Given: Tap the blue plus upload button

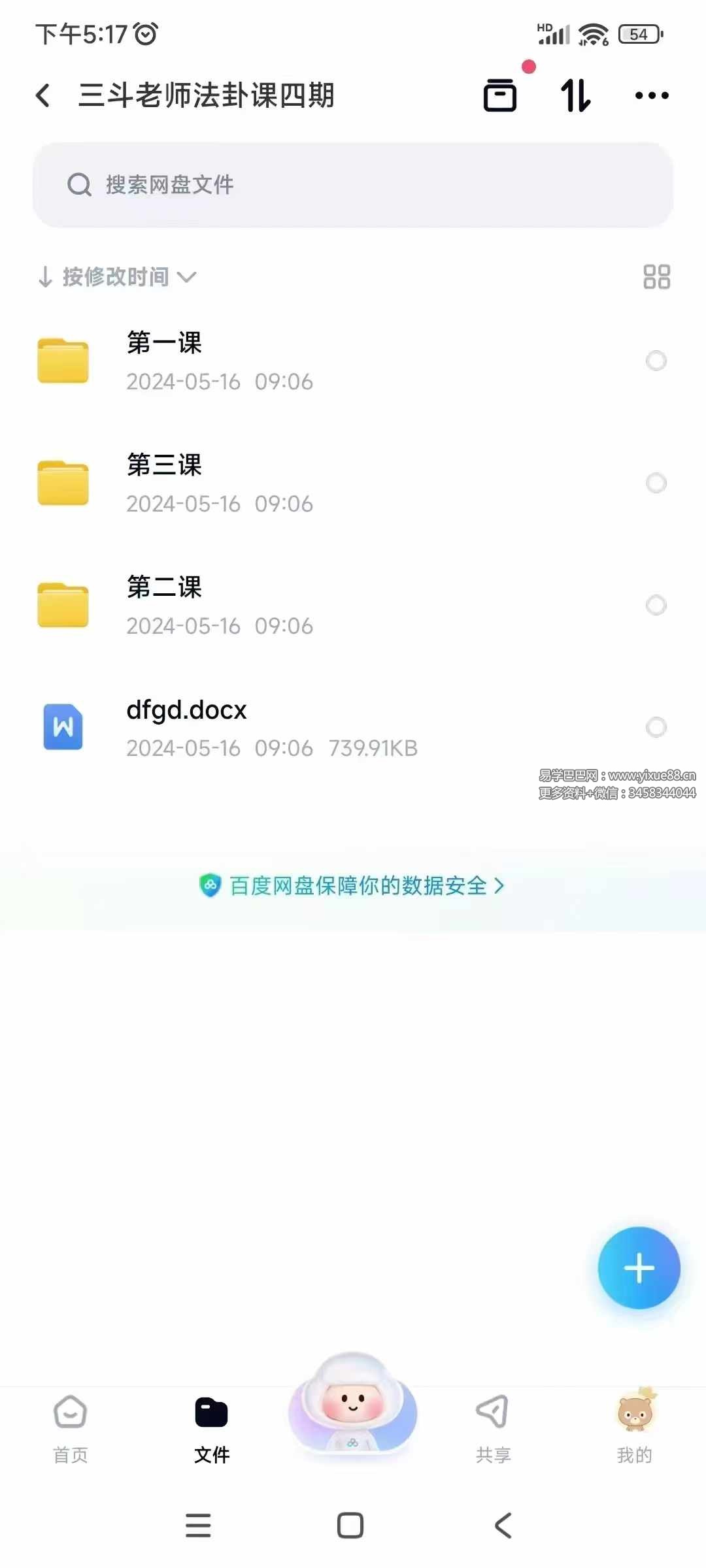Looking at the screenshot, I should click(x=639, y=1267).
